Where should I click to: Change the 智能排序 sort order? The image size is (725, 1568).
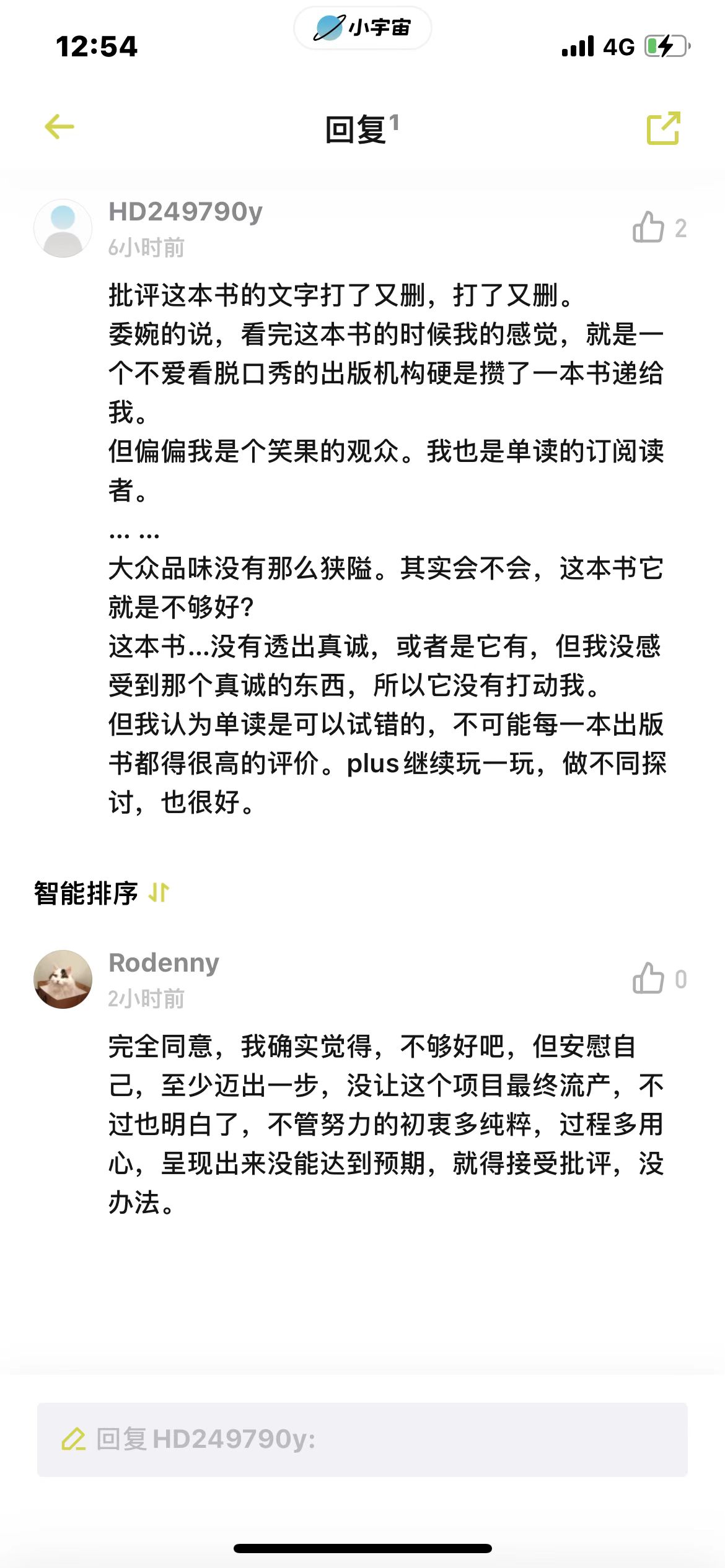pyautogui.click(x=102, y=893)
